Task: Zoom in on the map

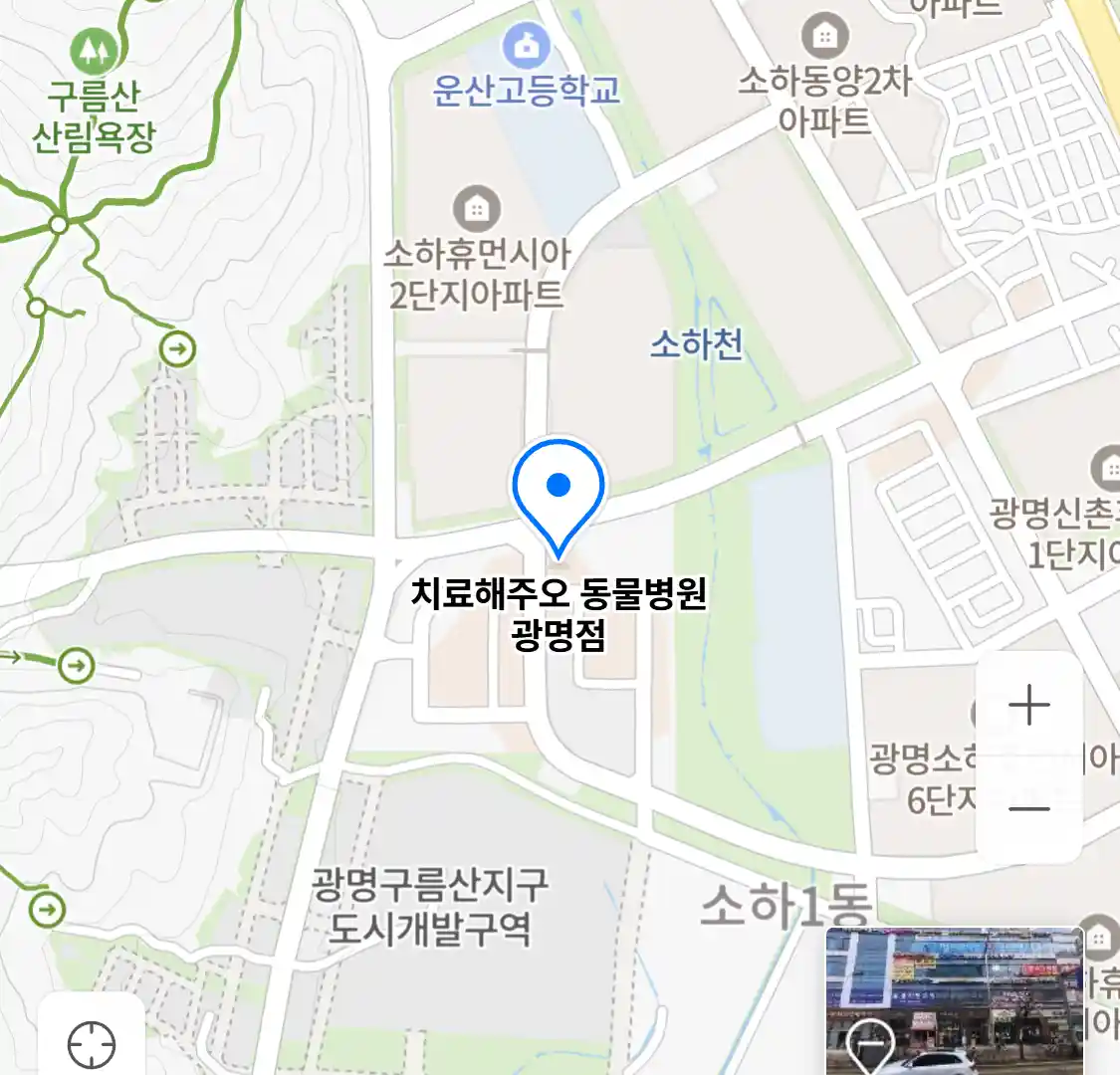Action: (1028, 706)
